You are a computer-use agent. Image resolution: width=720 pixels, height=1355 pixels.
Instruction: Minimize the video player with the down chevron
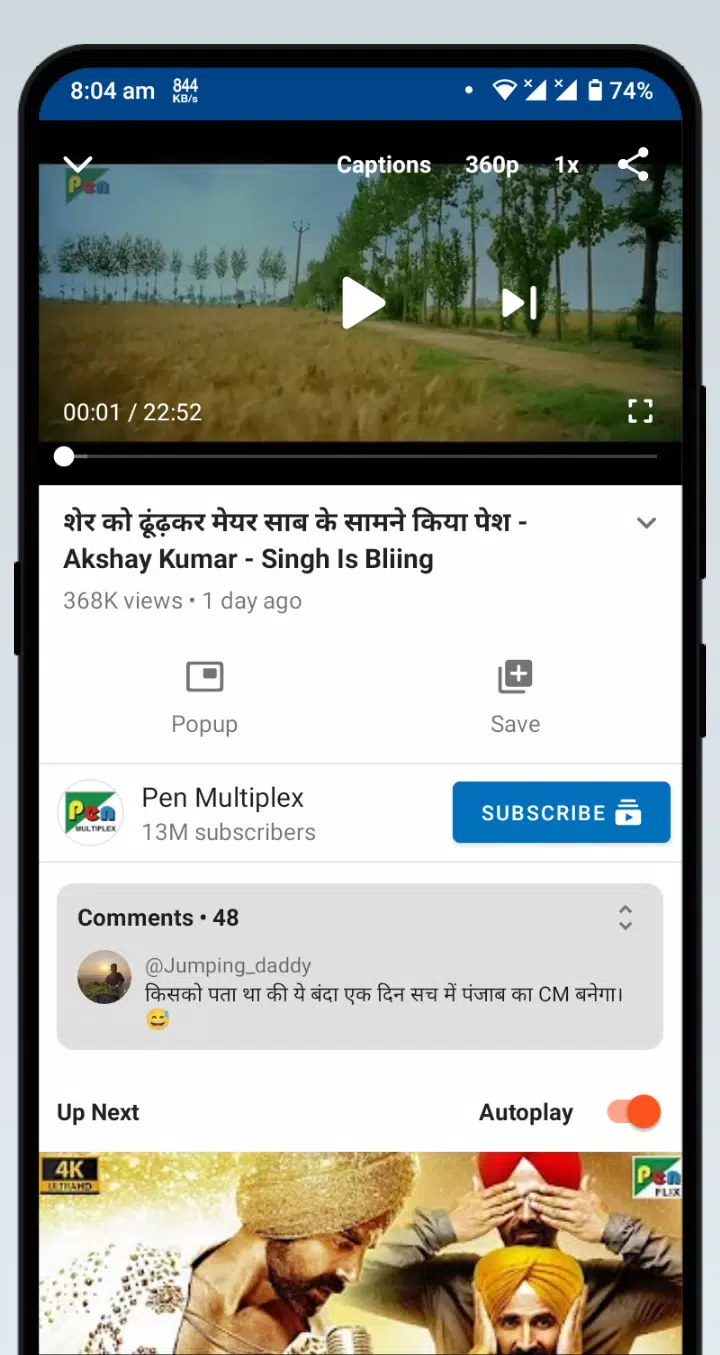(x=78, y=165)
